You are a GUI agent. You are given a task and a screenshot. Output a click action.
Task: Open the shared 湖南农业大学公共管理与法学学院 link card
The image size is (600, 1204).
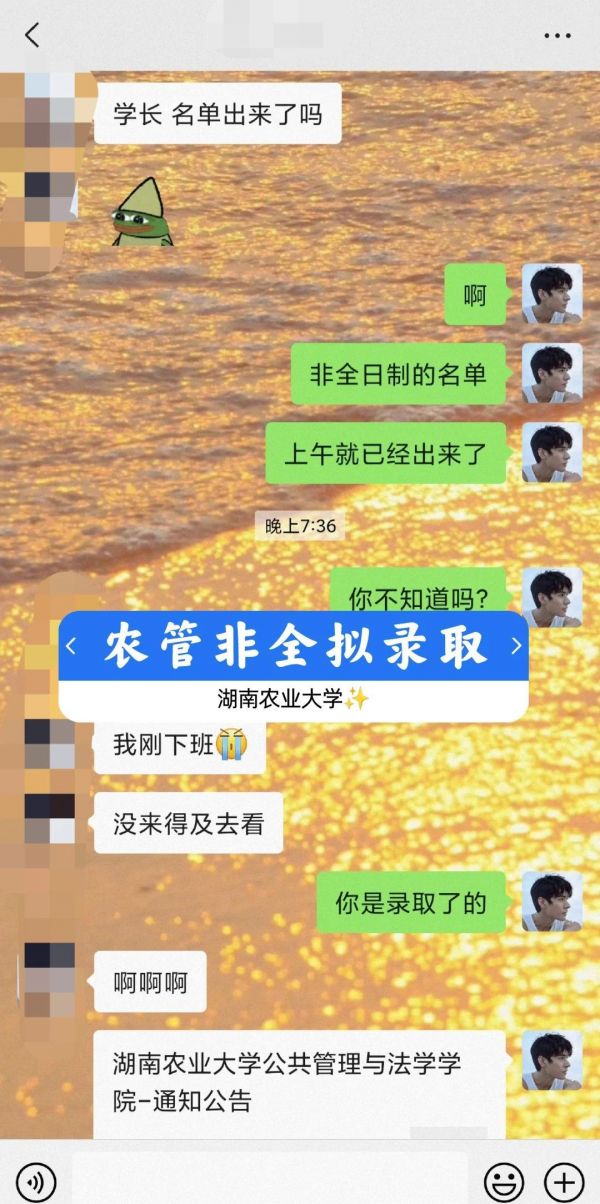click(x=299, y=1085)
